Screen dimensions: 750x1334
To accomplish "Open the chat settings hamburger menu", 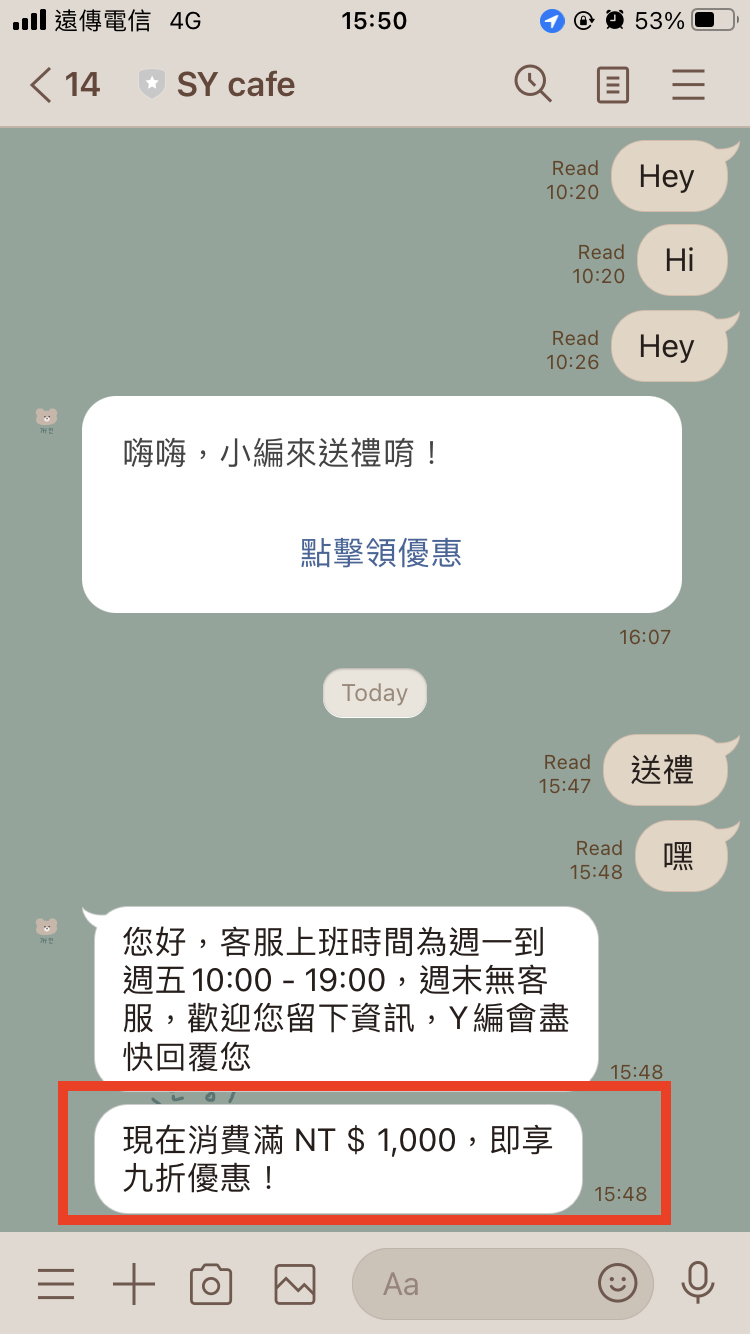I will [689, 85].
